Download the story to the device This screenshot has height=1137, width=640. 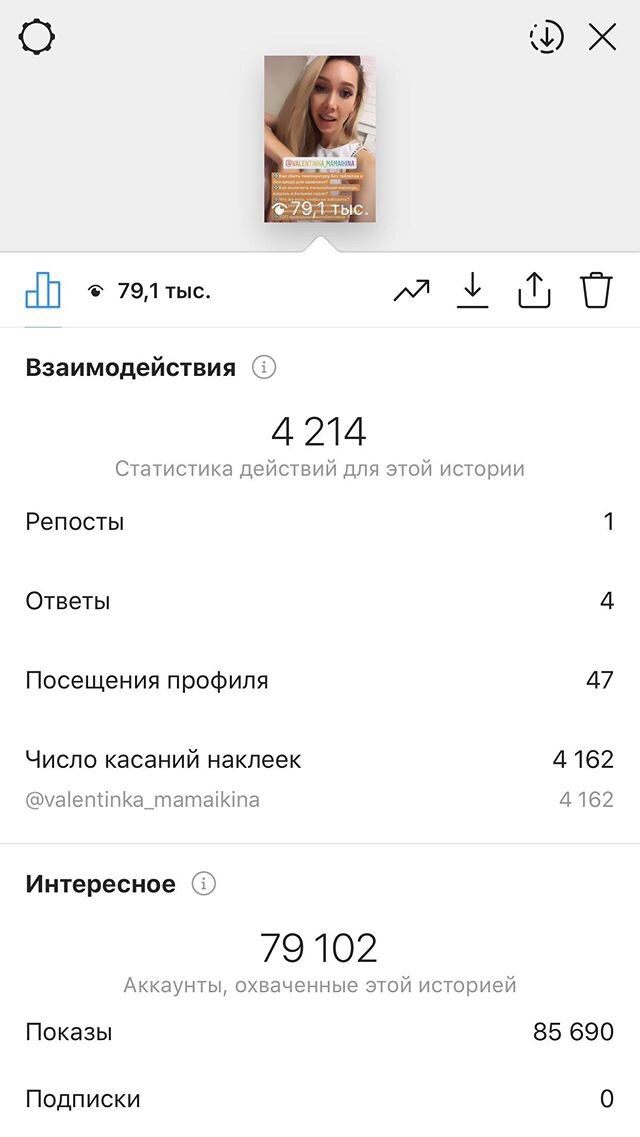473,291
